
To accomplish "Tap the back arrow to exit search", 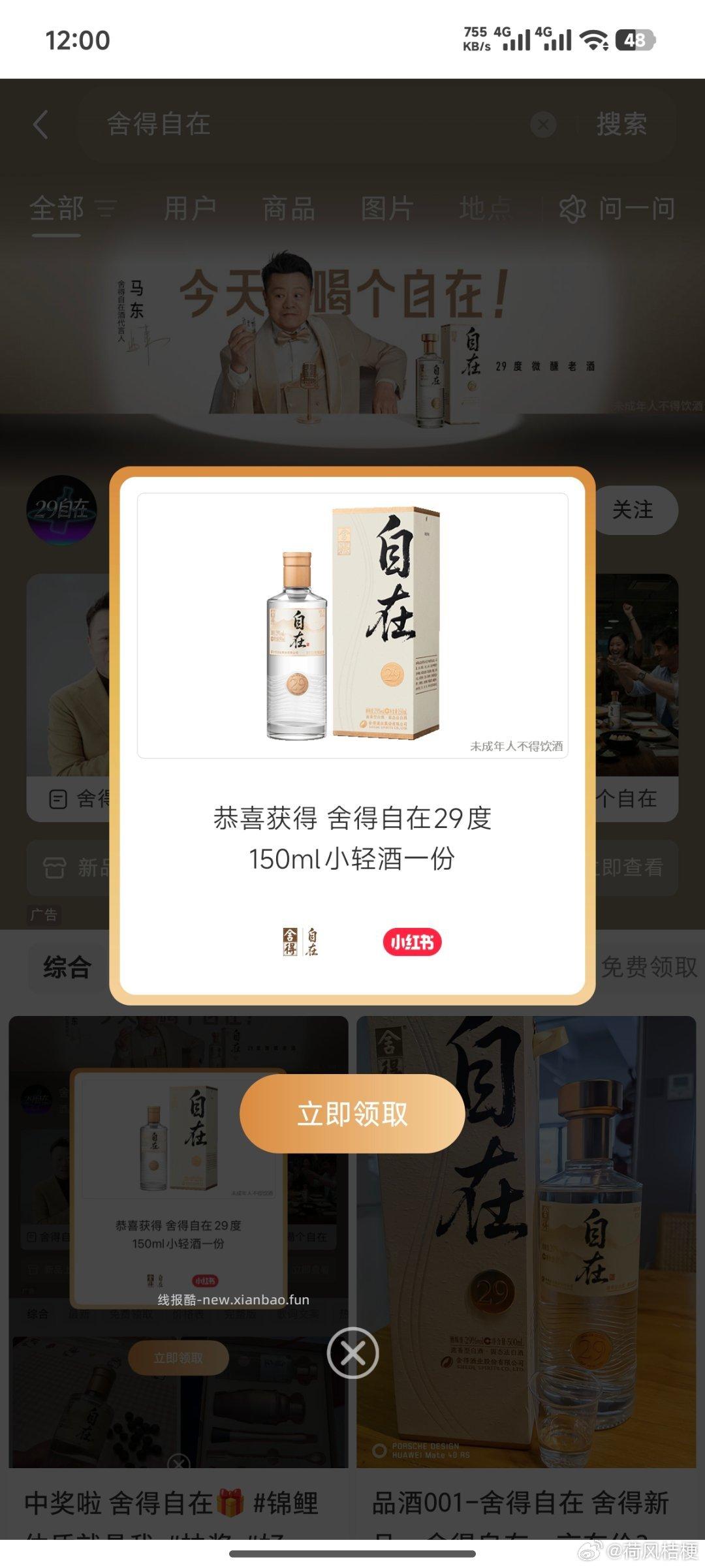I will click(x=41, y=125).
